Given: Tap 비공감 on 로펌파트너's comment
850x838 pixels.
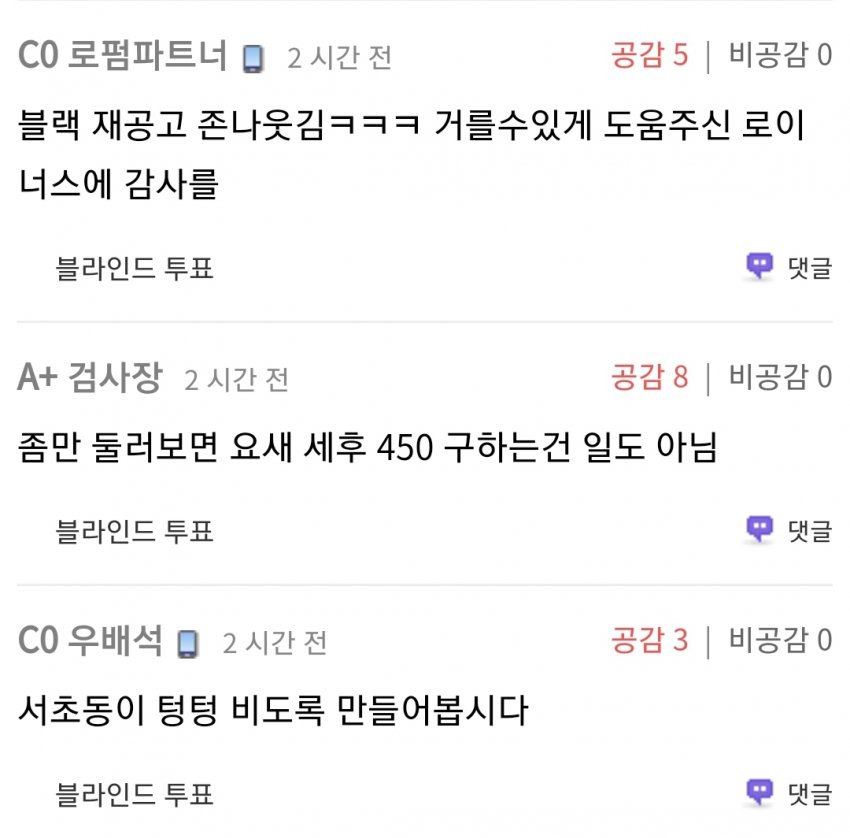Looking at the screenshot, I should (x=780, y=55).
